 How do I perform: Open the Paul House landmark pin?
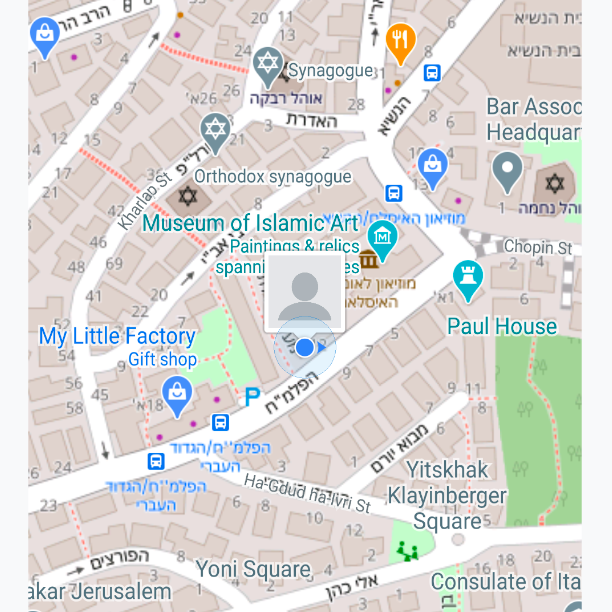pos(467,279)
